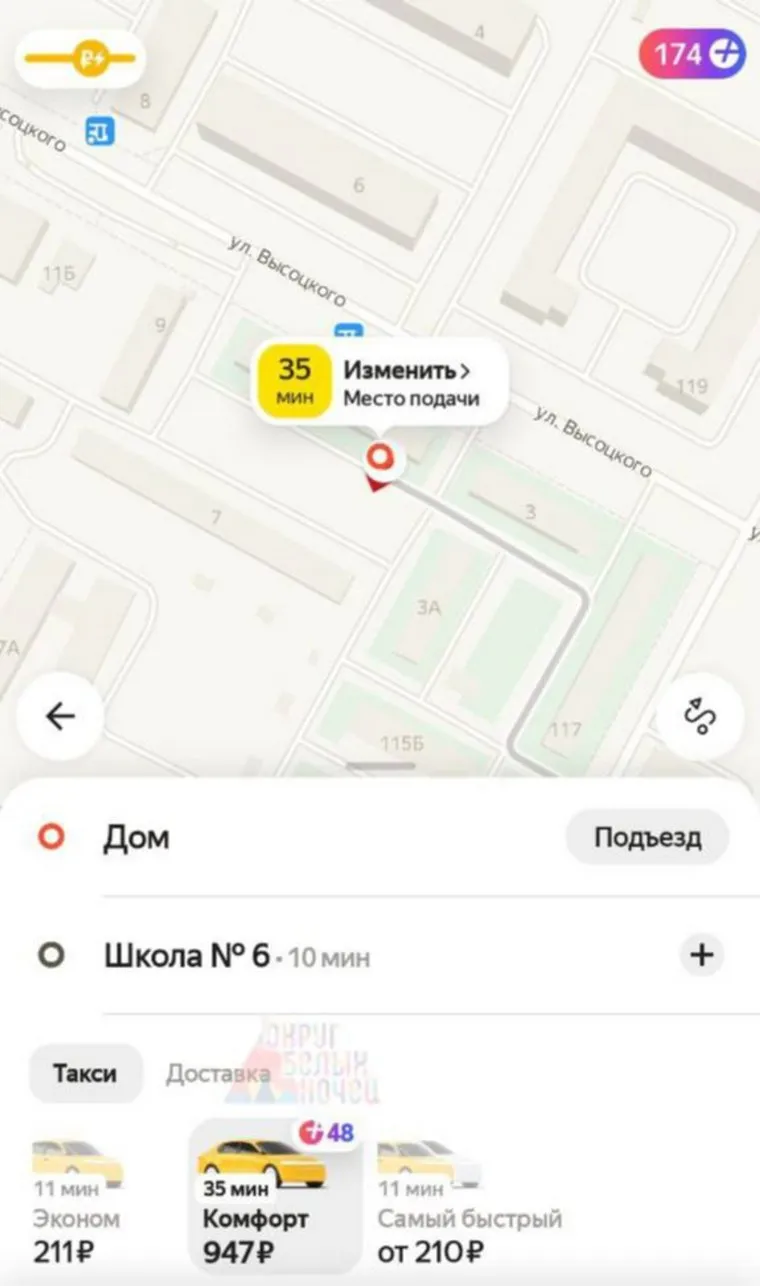Choose the Комфорт tariff for 947₽
This screenshot has height=1286, width=760.
[275, 1200]
